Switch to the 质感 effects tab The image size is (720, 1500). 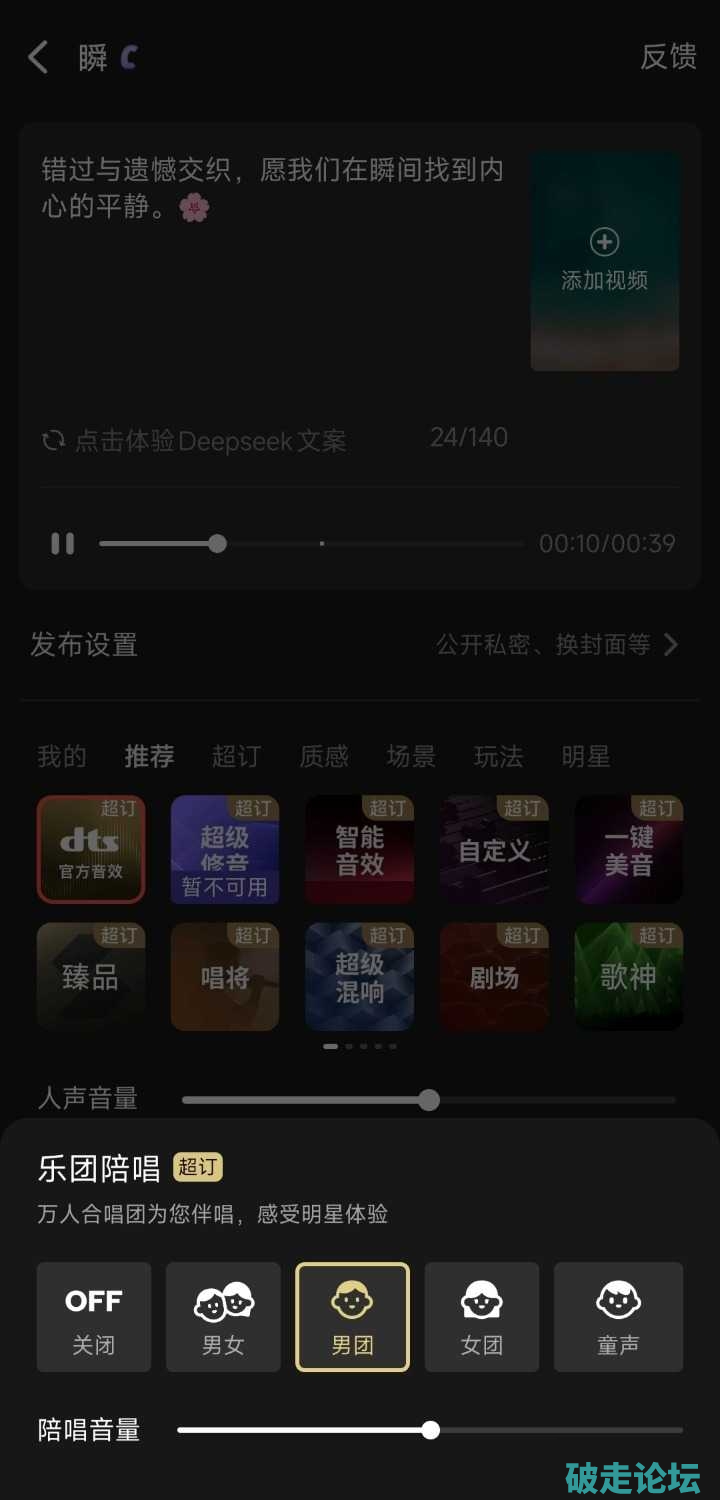[x=324, y=757]
